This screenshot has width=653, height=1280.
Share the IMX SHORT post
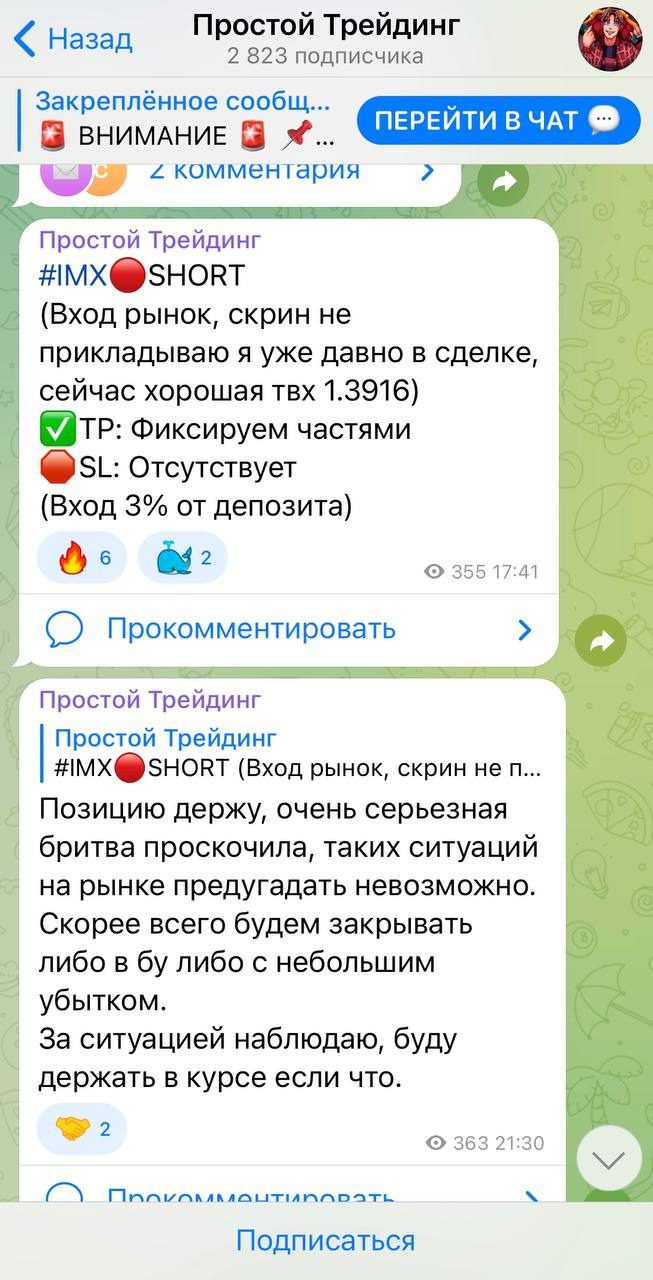click(602, 642)
